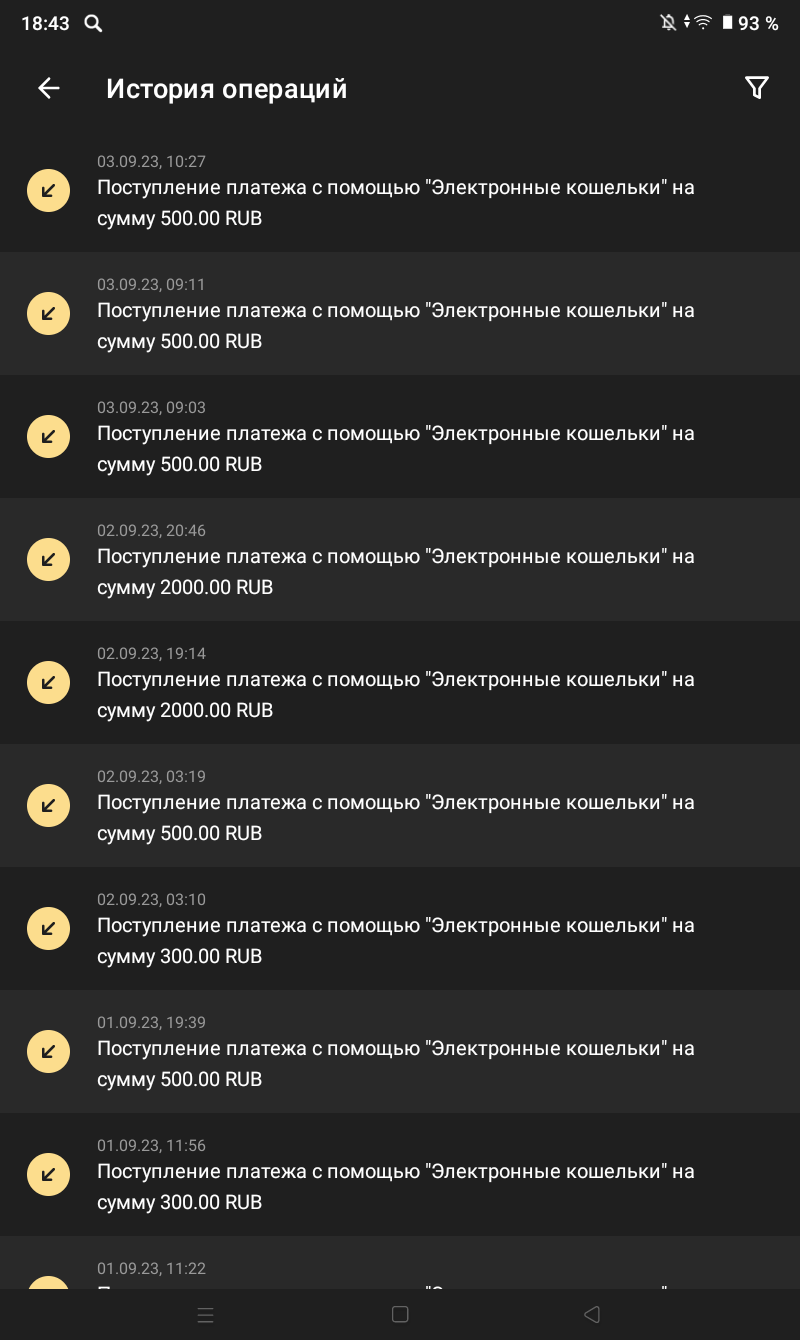Select the 01.09.23, 19:39 operation
This screenshot has width=800, height=1340.
400,1051
